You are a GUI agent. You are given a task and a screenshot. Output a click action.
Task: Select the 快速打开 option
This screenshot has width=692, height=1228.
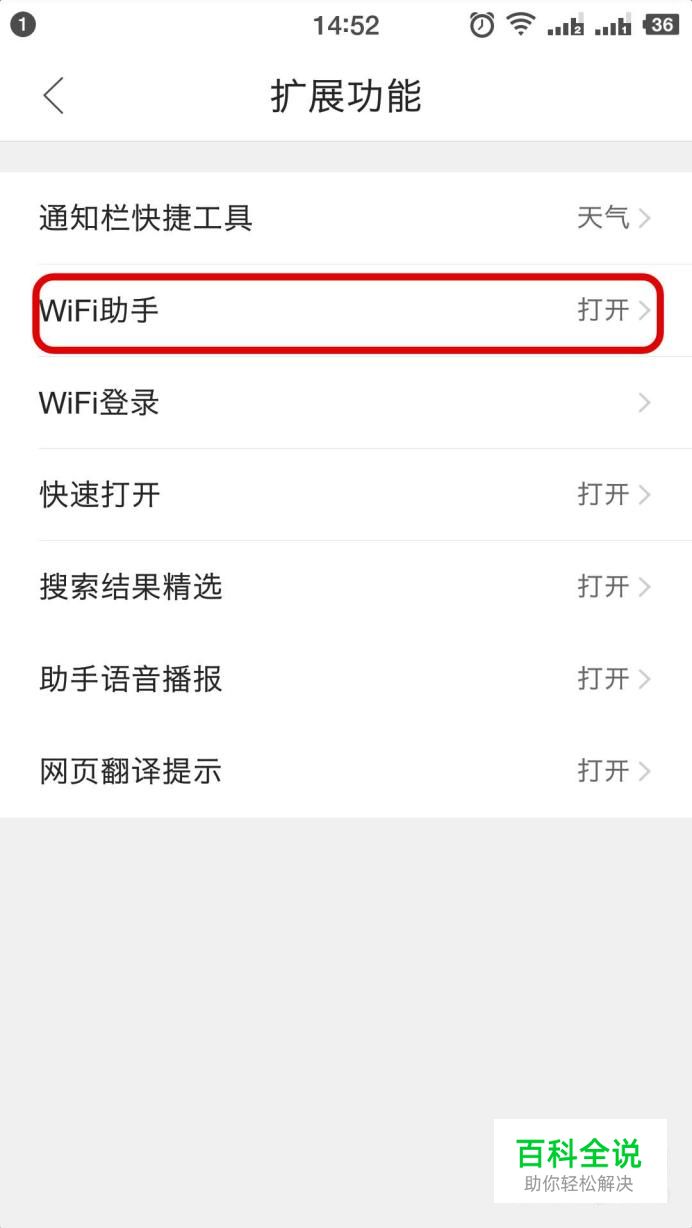[x=346, y=495]
